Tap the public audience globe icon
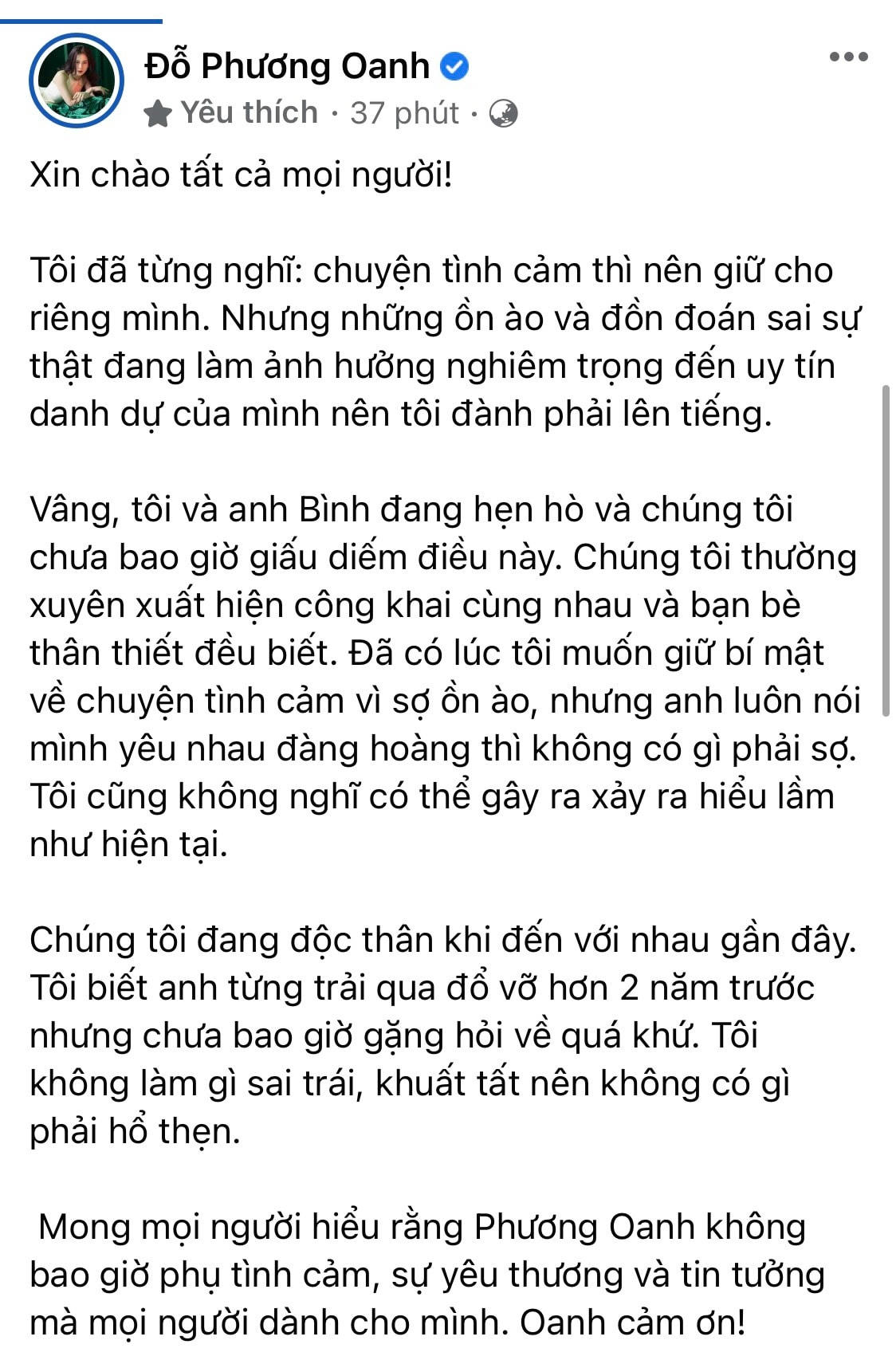The image size is (896, 1360). click(503, 114)
